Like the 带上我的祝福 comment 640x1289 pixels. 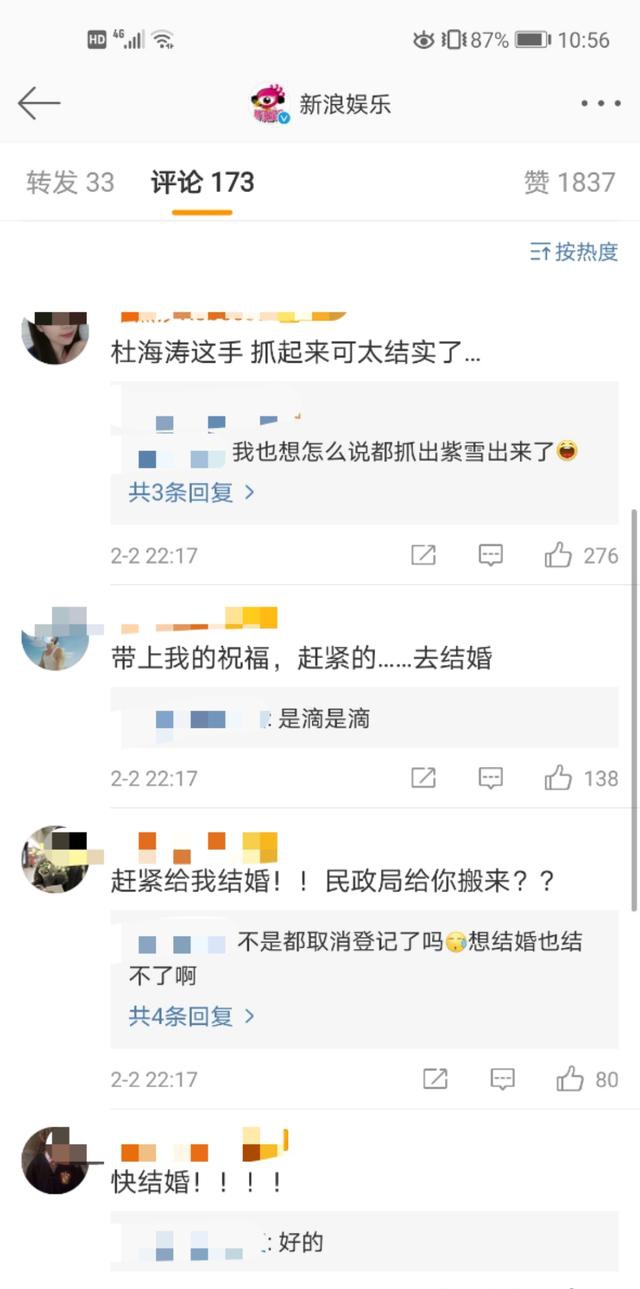pyautogui.click(x=558, y=778)
